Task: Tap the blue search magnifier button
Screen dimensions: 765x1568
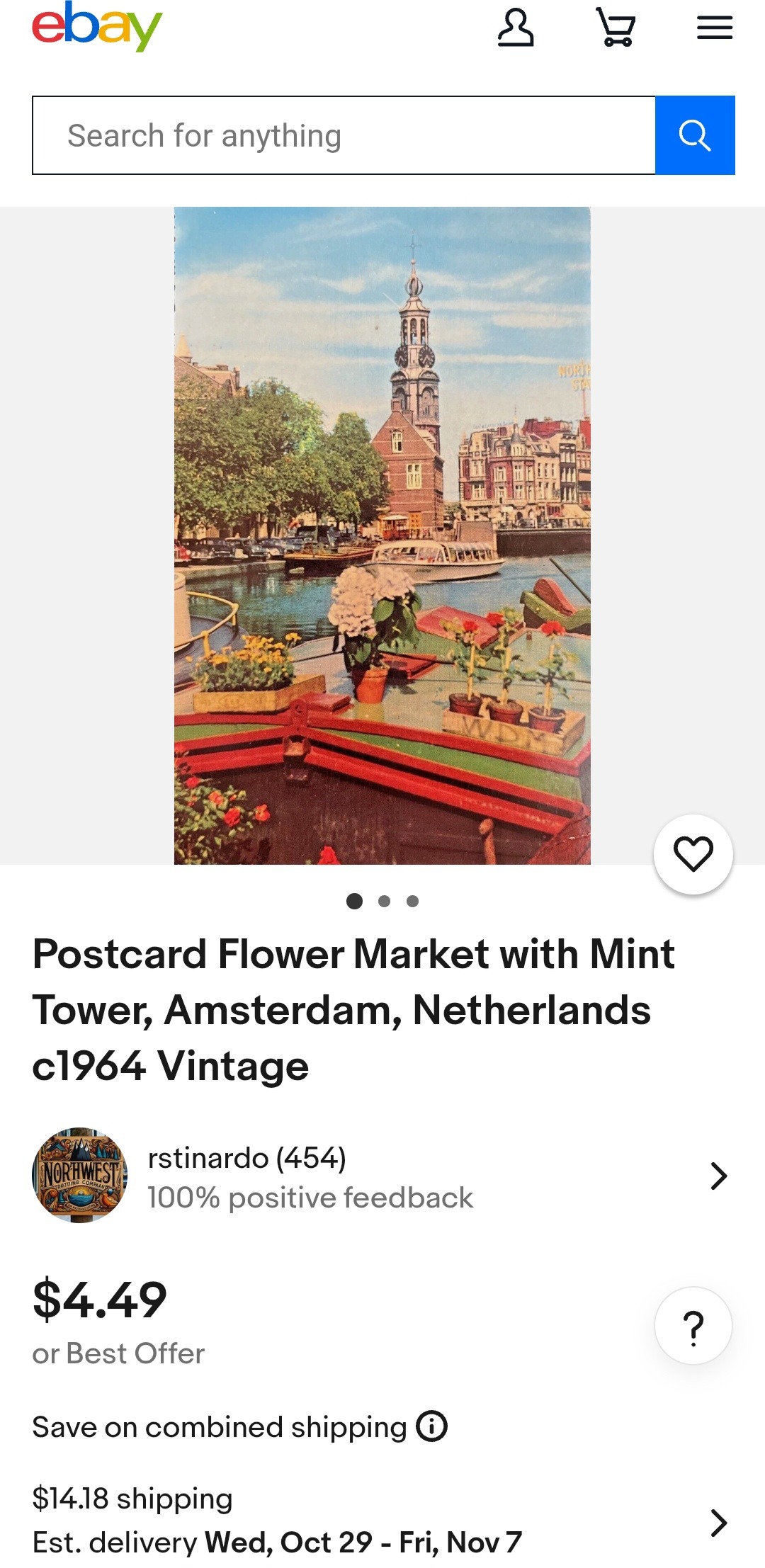Action: coord(695,135)
